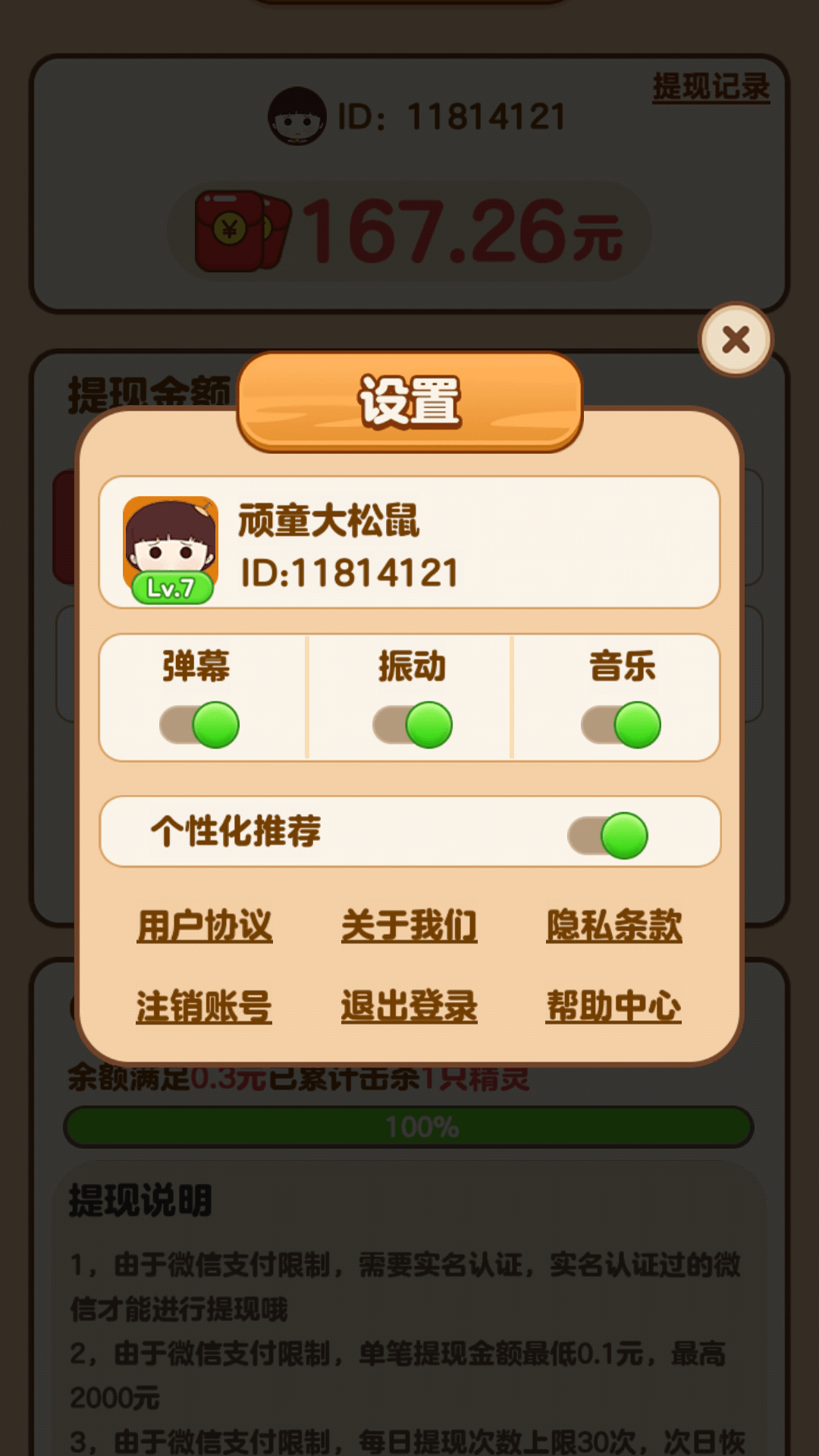The width and height of the screenshot is (819, 1456).
Task: View the 隐私条款 privacy terms
Action: pyautogui.click(x=614, y=926)
